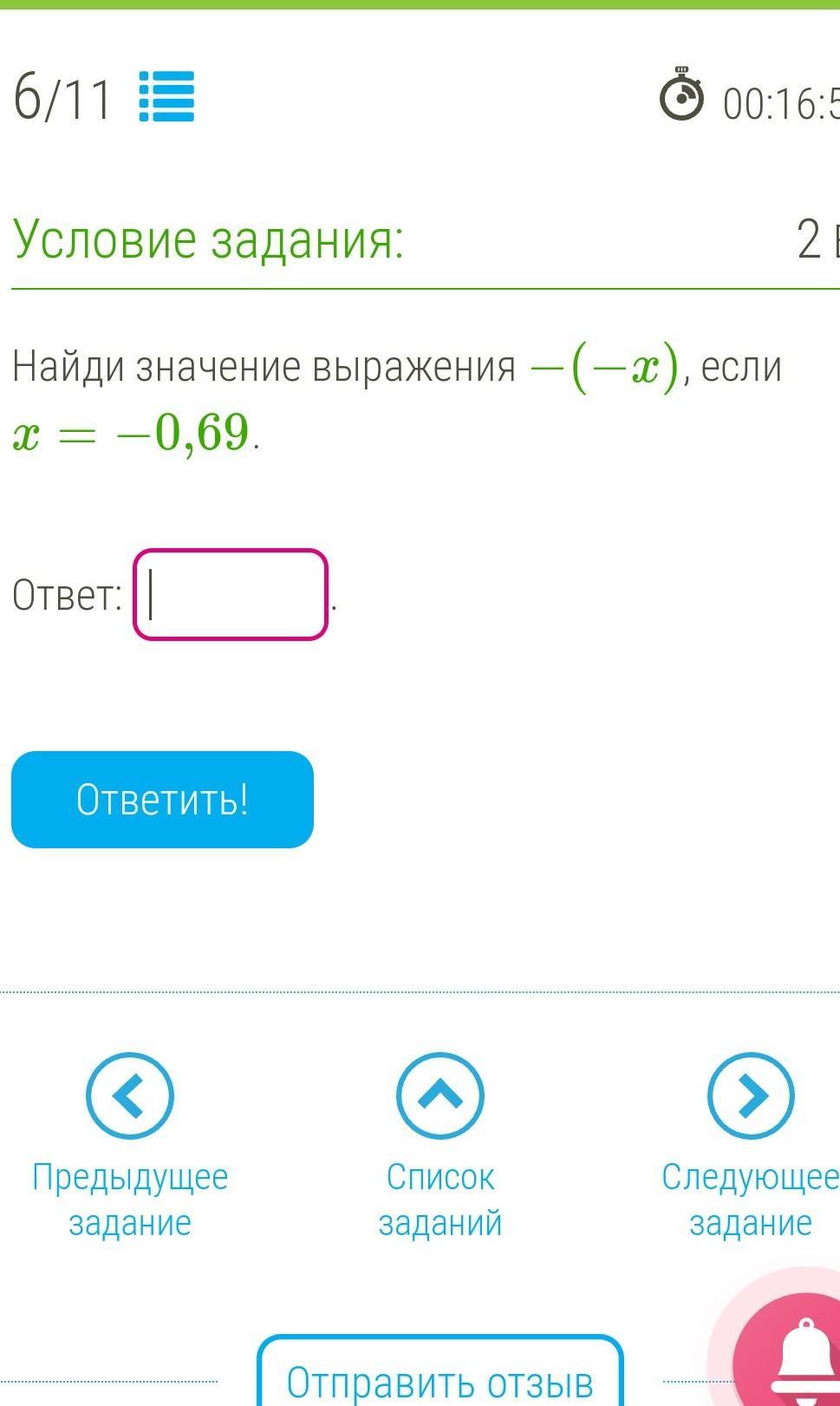Focus the Ответ answer field
The image size is (840, 1406).
231,595
